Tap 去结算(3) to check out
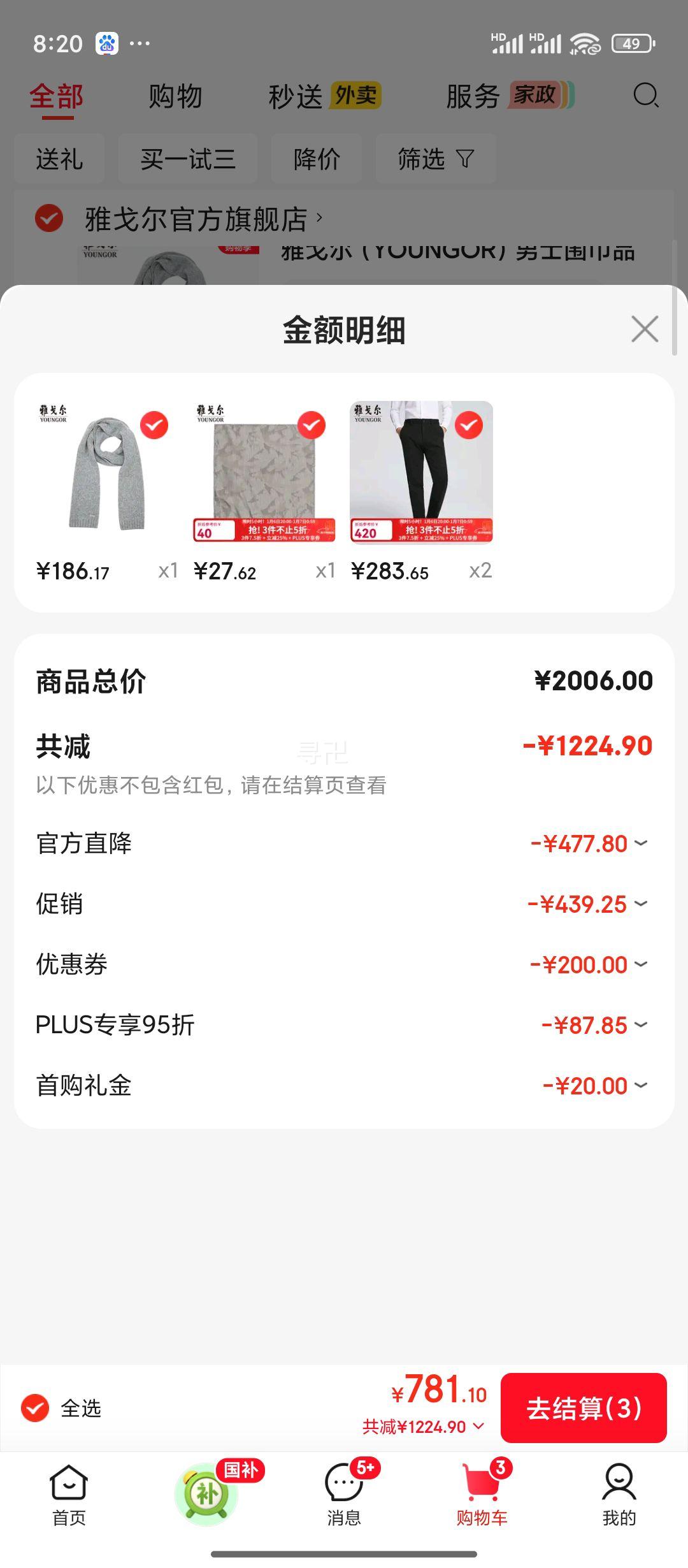The width and height of the screenshot is (688, 1568). point(583,1408)
